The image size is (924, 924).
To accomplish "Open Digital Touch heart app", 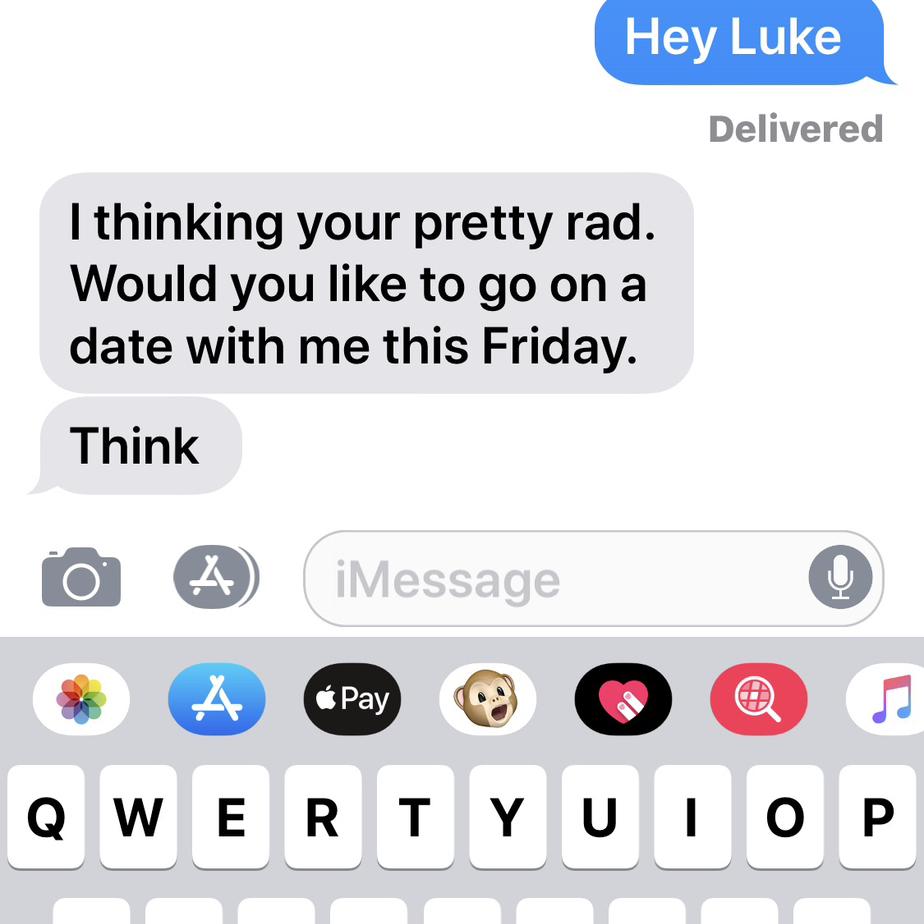I will [x=623, y=699].
